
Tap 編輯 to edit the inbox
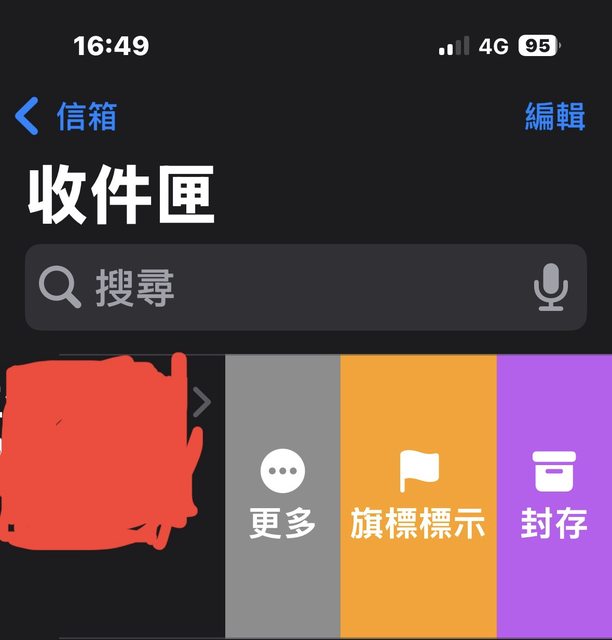[x=554, y=116]
